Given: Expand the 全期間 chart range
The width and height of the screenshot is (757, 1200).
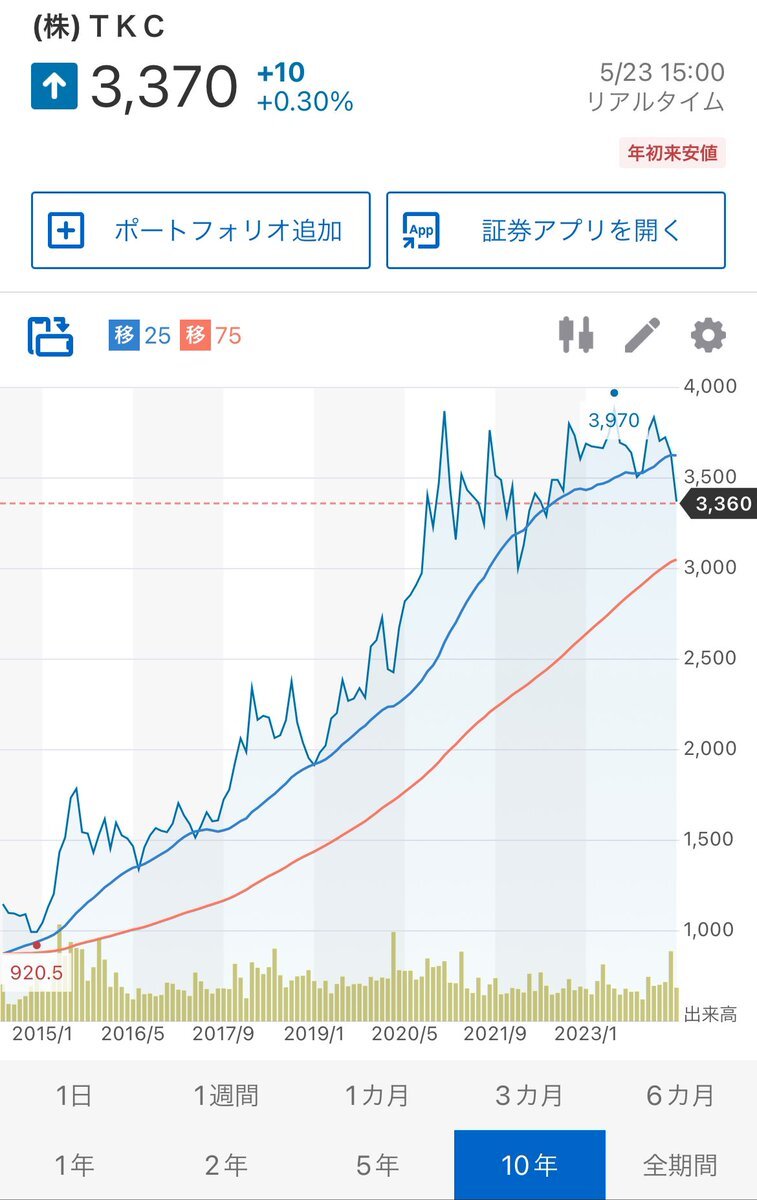Looking at the screenshot, I should coord(681,1164).
